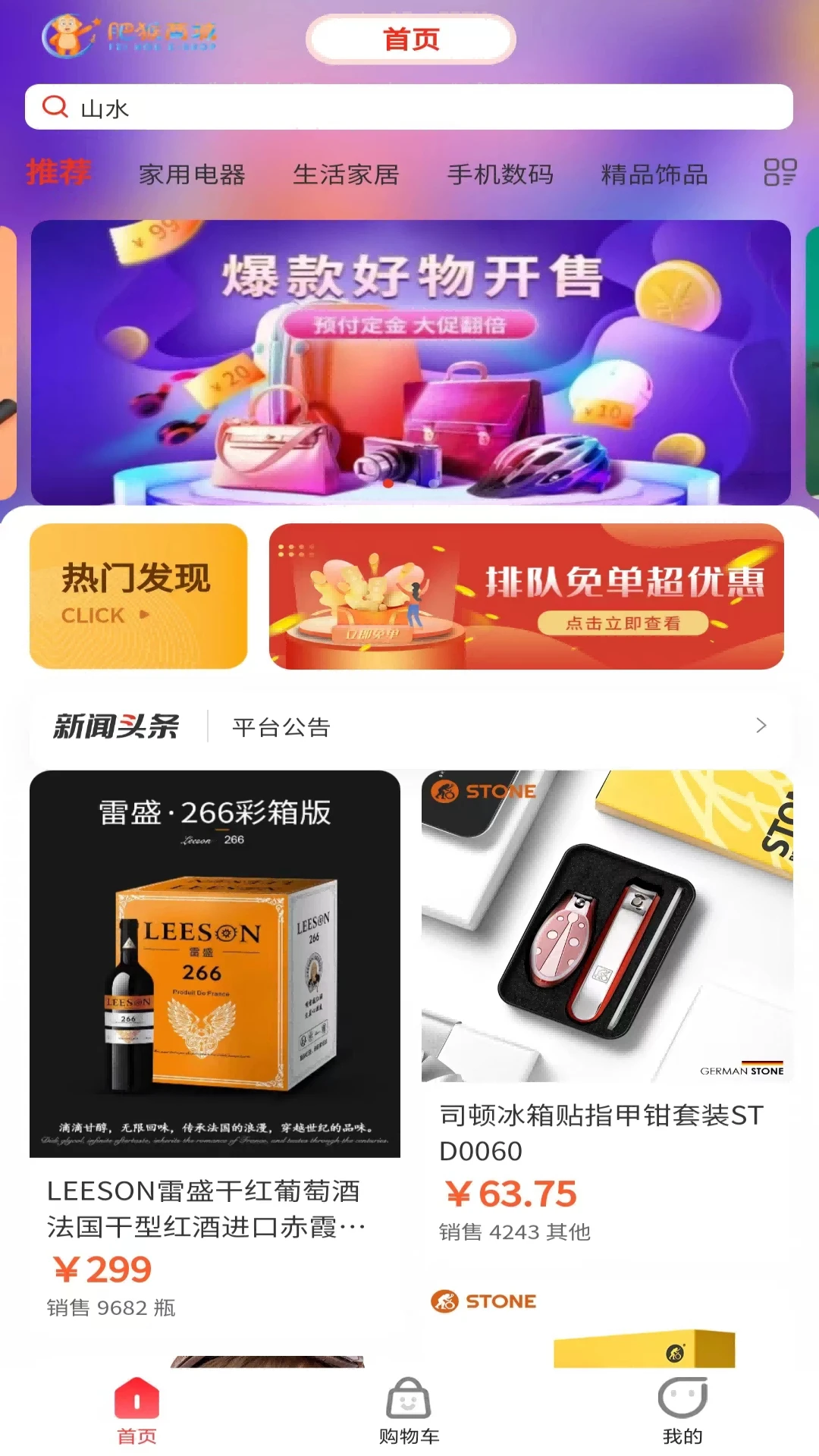Tap the search magnifier icon
Image resolution: width=819 pixels, height=1456 pixels.
coord(54,108)
